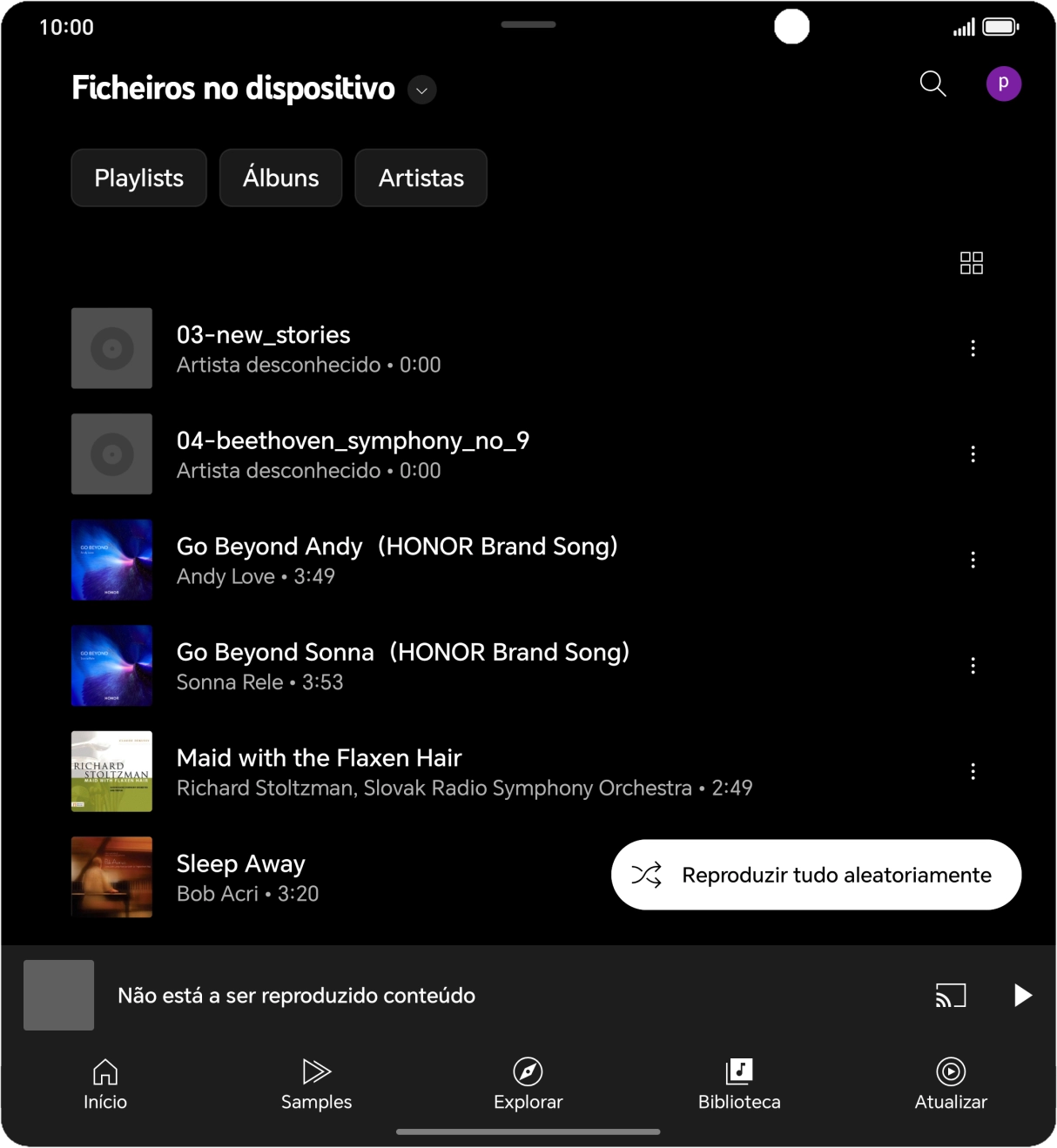Open the Cast to device icon
The image size is (1057, 1148).
pos(951,995)
